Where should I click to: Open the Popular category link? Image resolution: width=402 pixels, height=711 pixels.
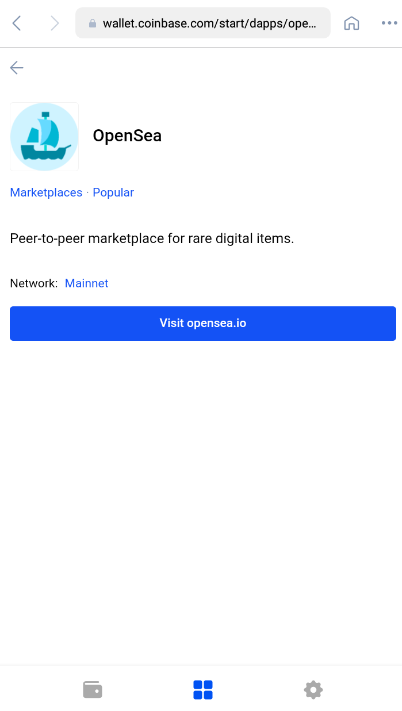(113, 193)
